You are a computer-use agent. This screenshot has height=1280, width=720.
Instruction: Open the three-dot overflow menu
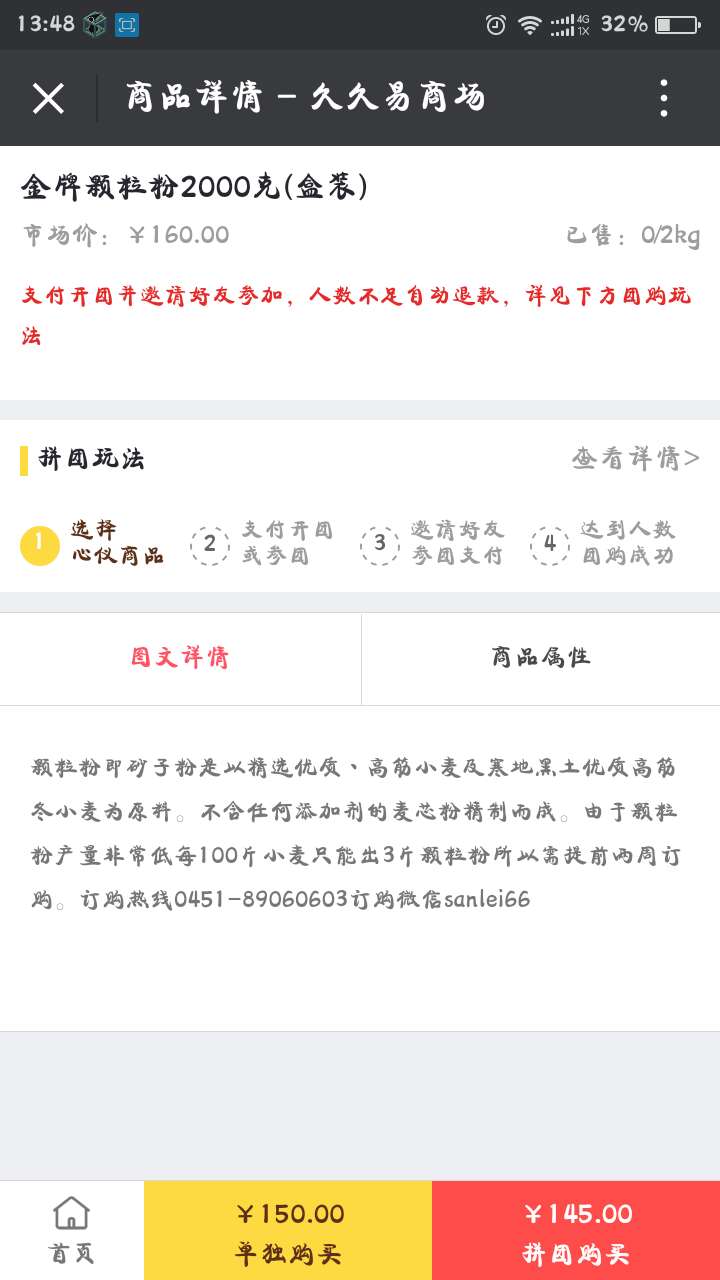click(x=663, y=98)
